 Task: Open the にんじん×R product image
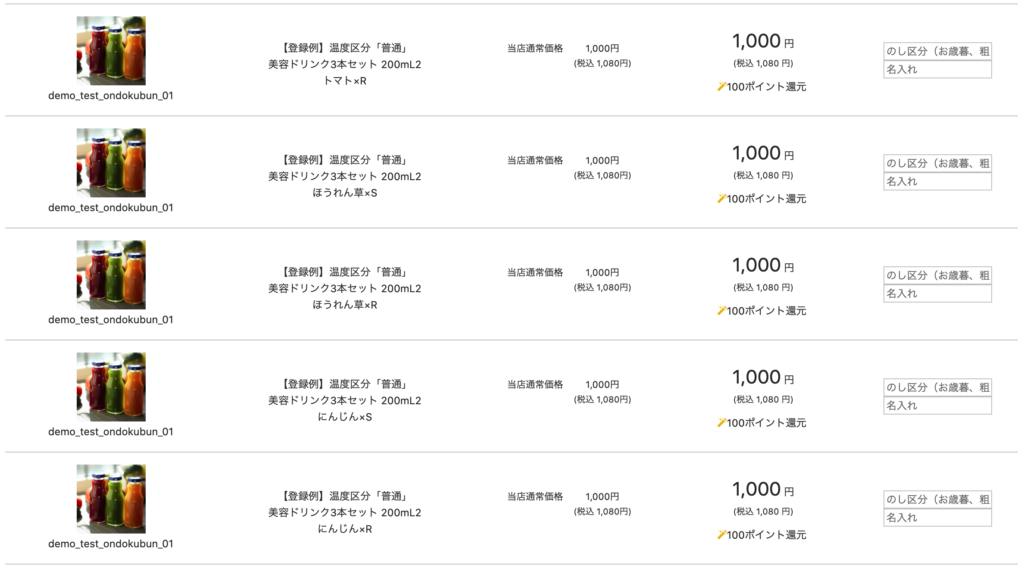[x=111, y=499]
